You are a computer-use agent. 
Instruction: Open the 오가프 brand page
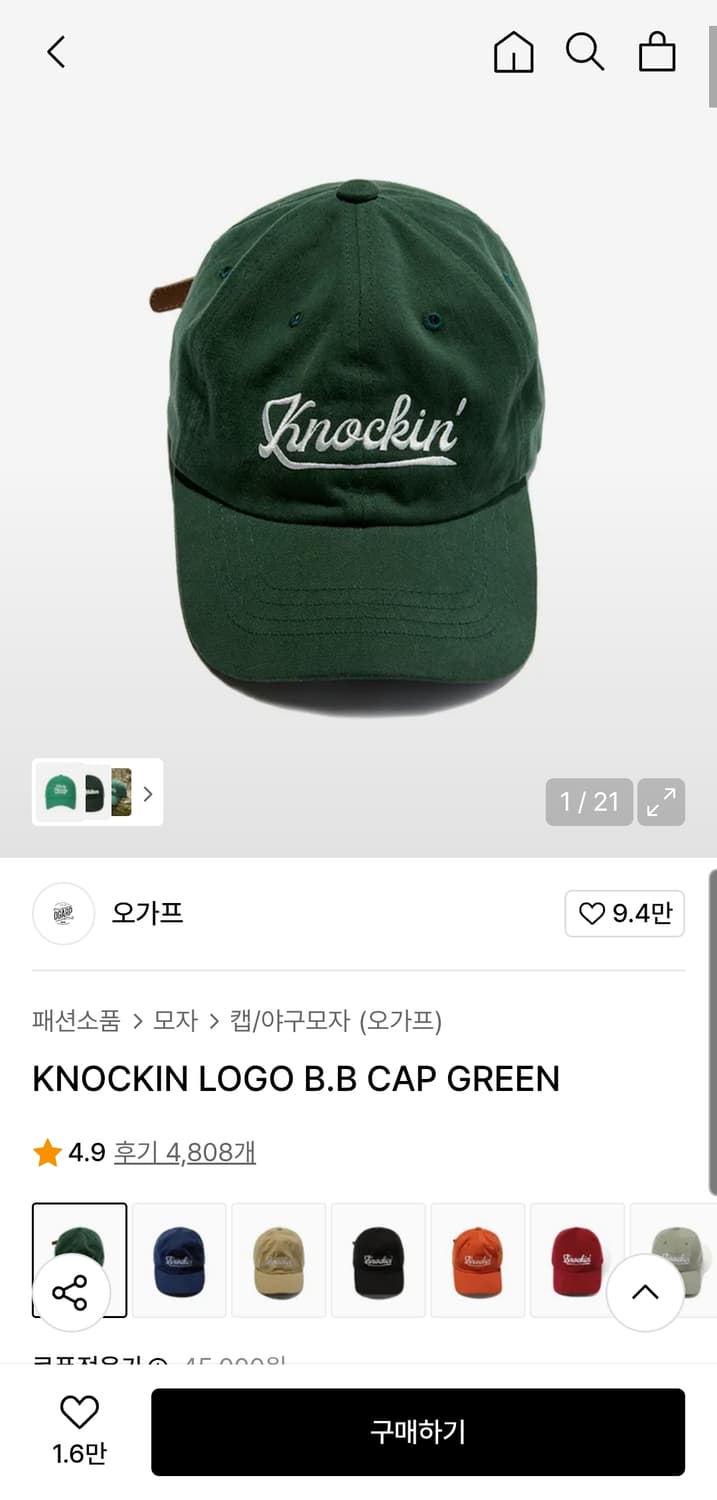pyautogui.click(x=147, y=913)
